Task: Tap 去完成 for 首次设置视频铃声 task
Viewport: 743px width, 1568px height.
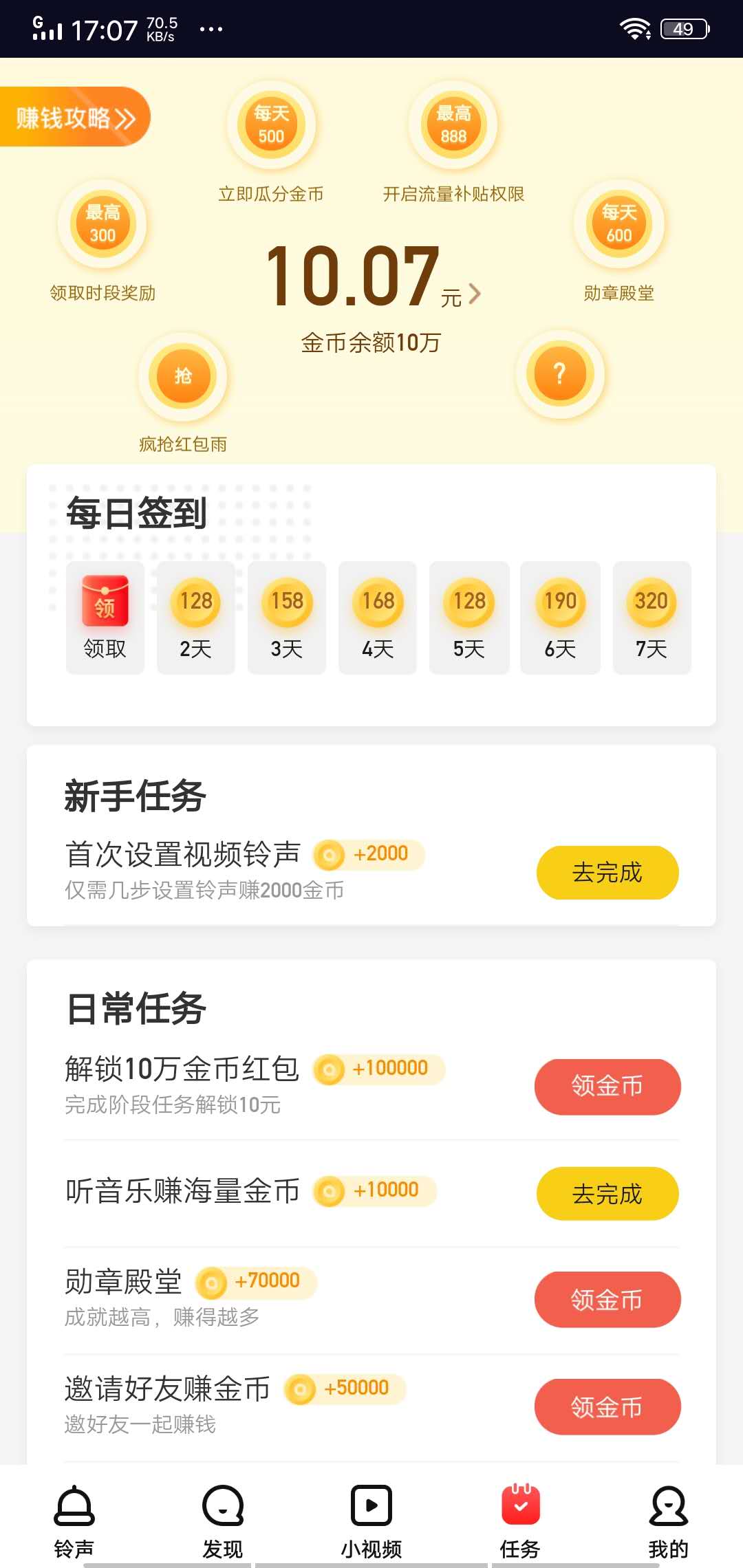Action: (x=607, y=872)
